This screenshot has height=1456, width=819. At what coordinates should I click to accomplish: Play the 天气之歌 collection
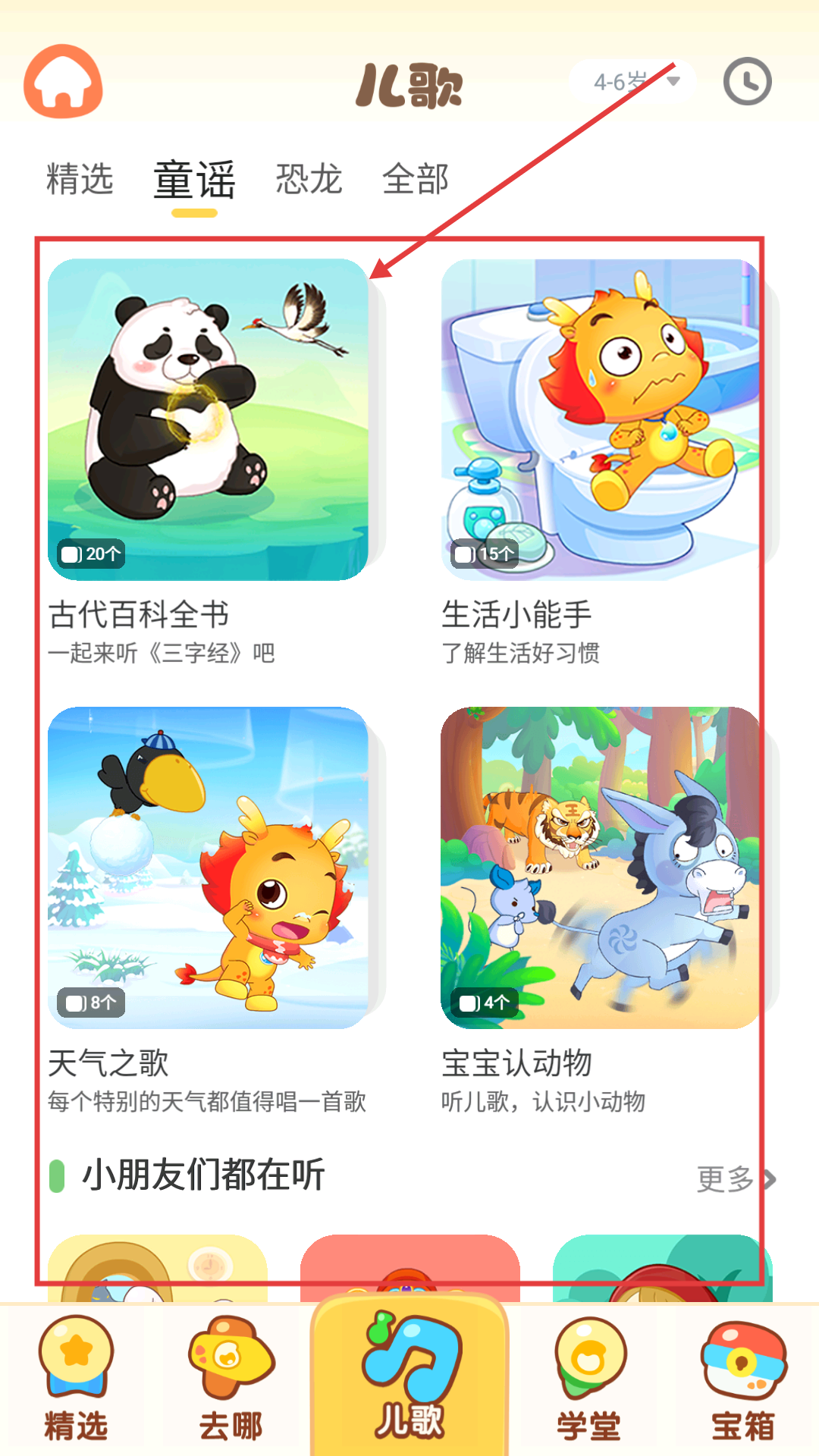208,868
